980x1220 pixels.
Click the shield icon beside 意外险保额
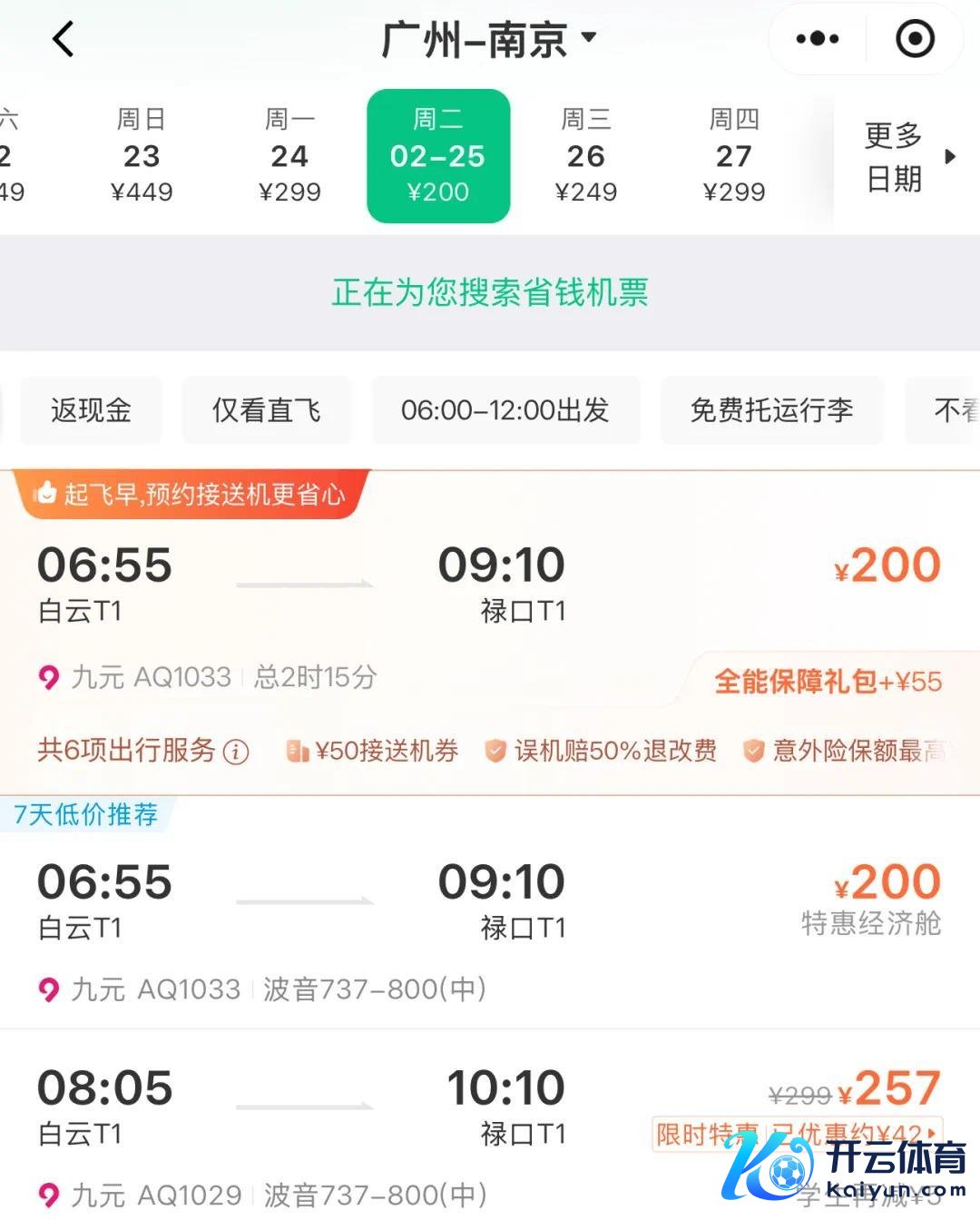[x=751, y=751]
